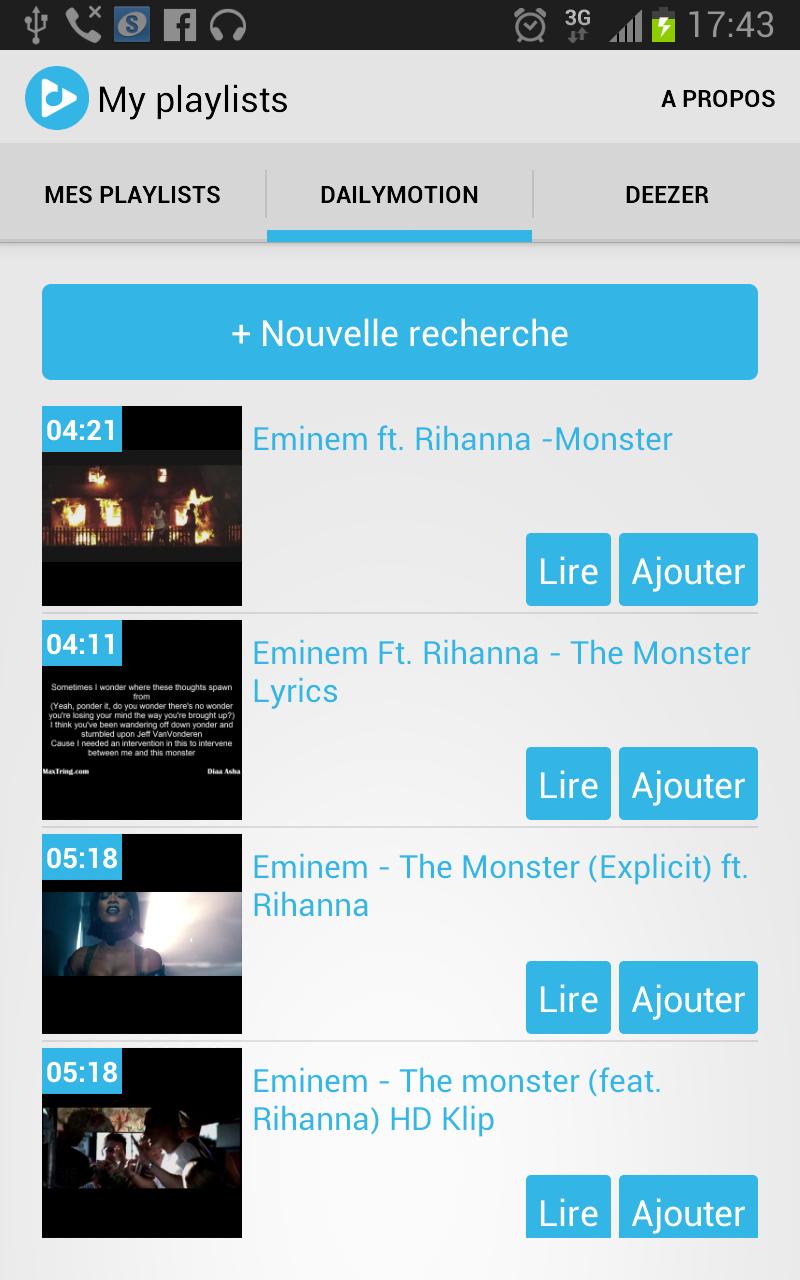The width and height of the screenshot is (800, 1280).
Task: Ajouter the Monster Lyrics video
Action: pos(688,783)
